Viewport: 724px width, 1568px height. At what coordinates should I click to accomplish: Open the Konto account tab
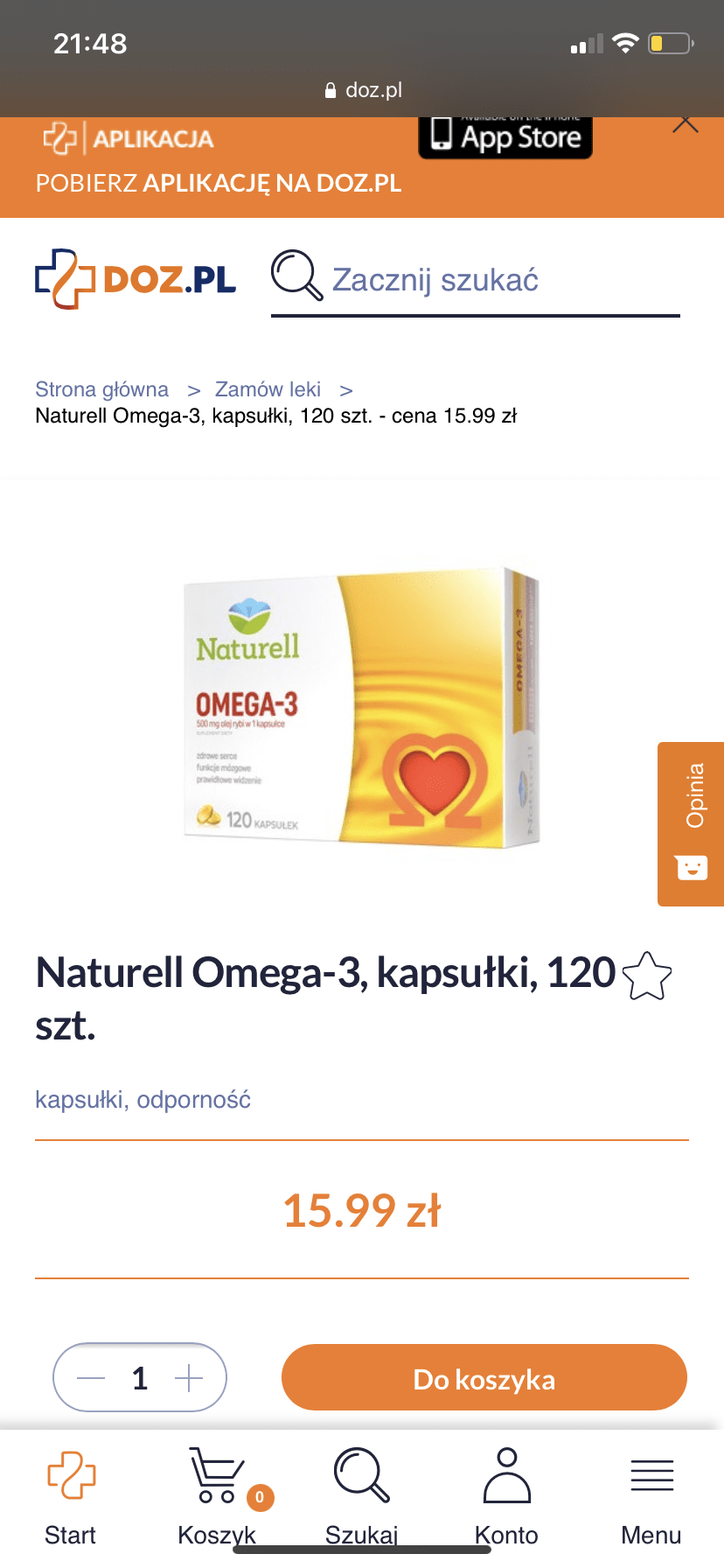tap(506, 1497)
